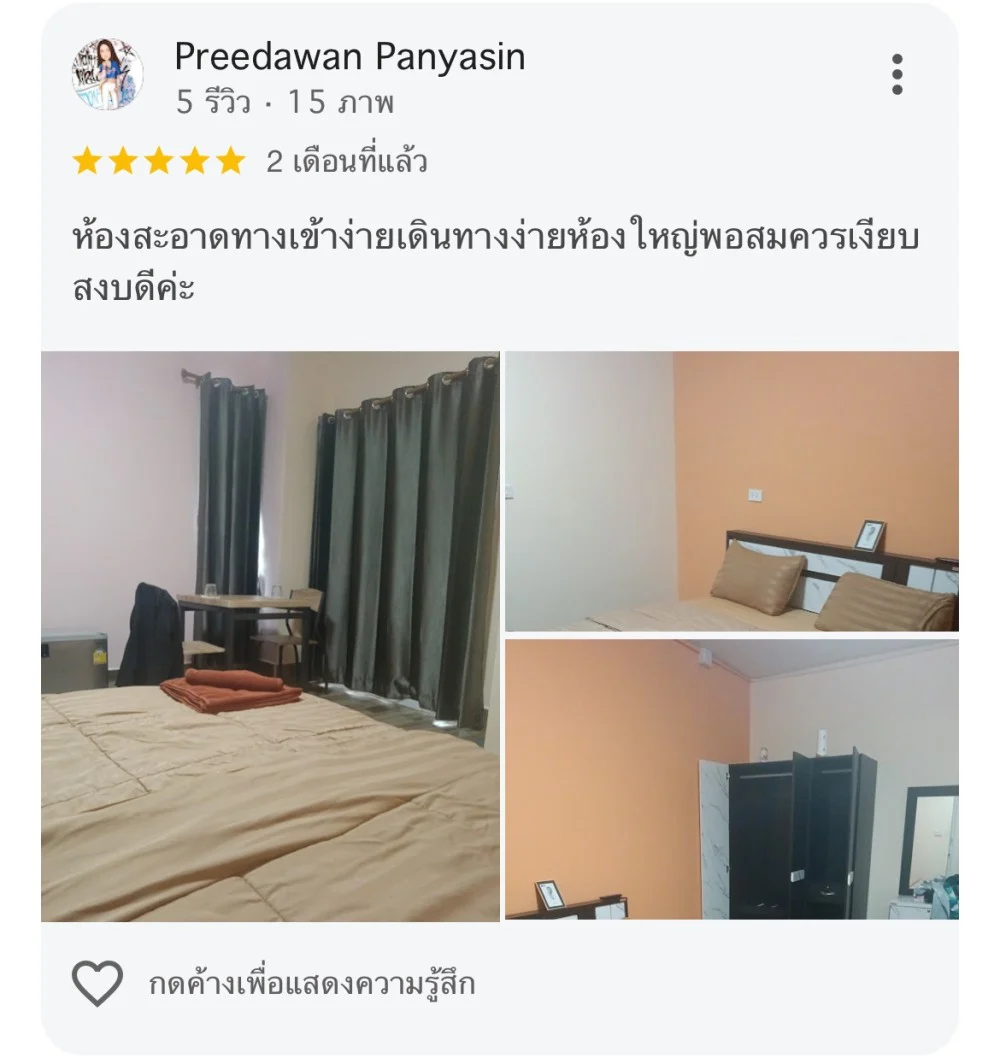Screen dimensions: 1000x1064
Task: Open the review's three-dot overflow menu
Action: (897, 75)
